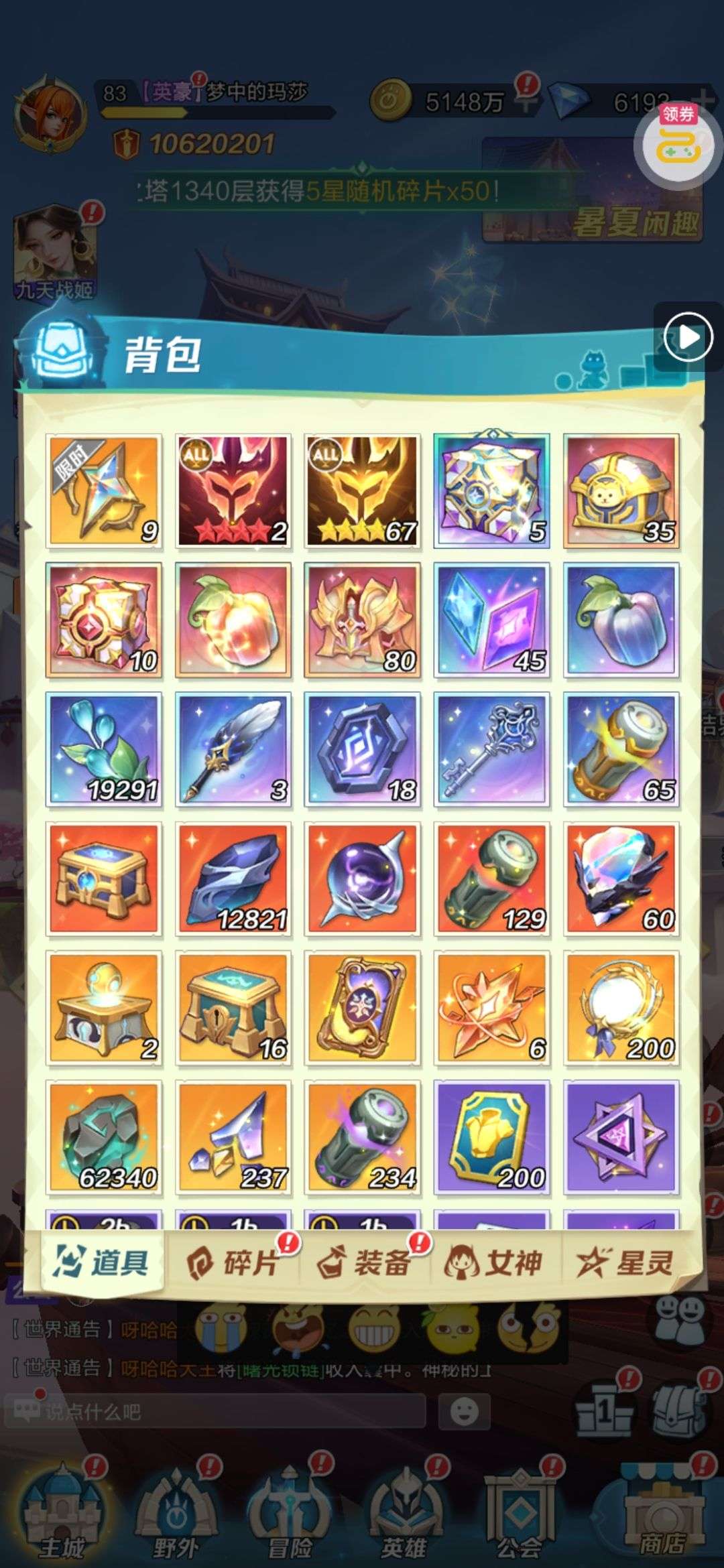
Task: Tap the 说点什么吧 chat input field
Action: click(216, 1412)
